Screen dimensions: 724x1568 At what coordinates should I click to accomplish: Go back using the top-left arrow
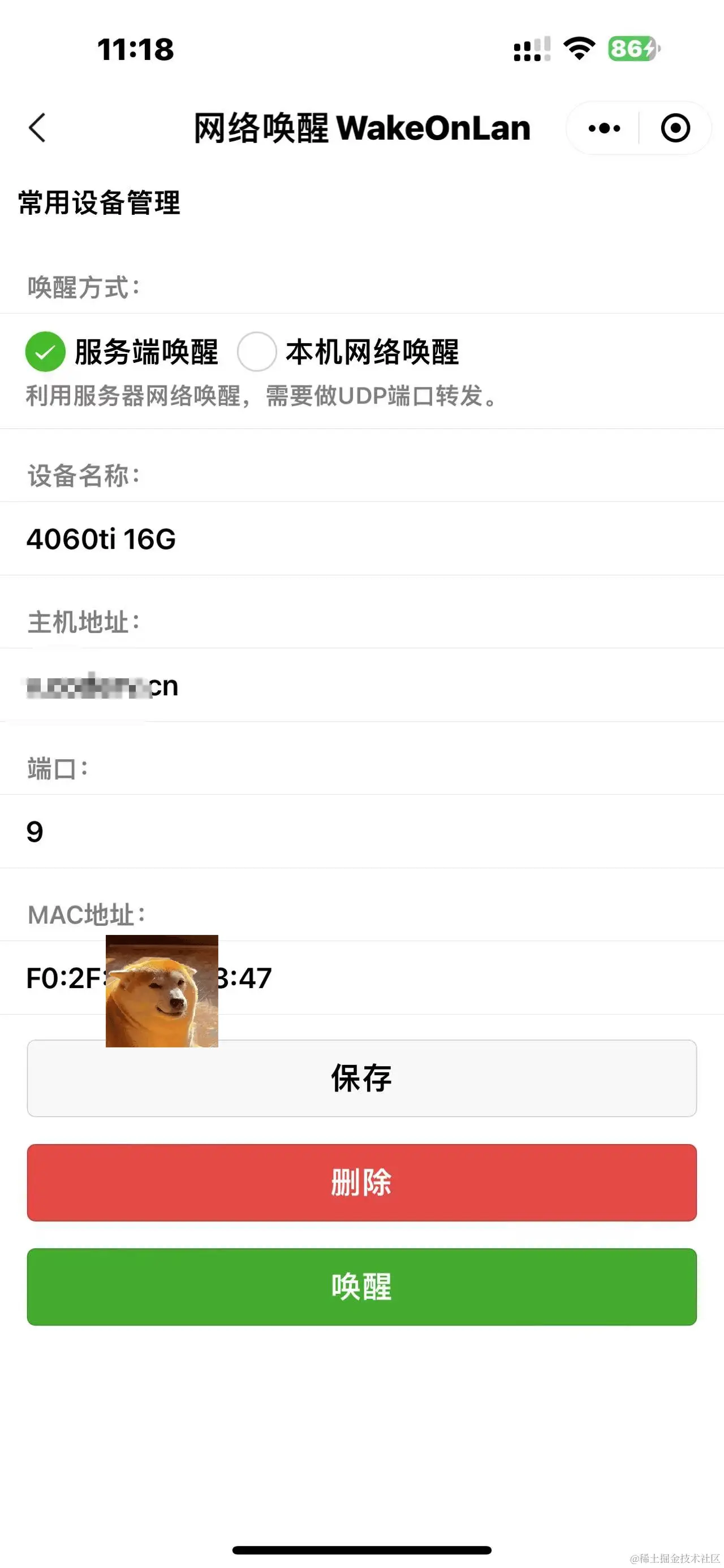37,128
